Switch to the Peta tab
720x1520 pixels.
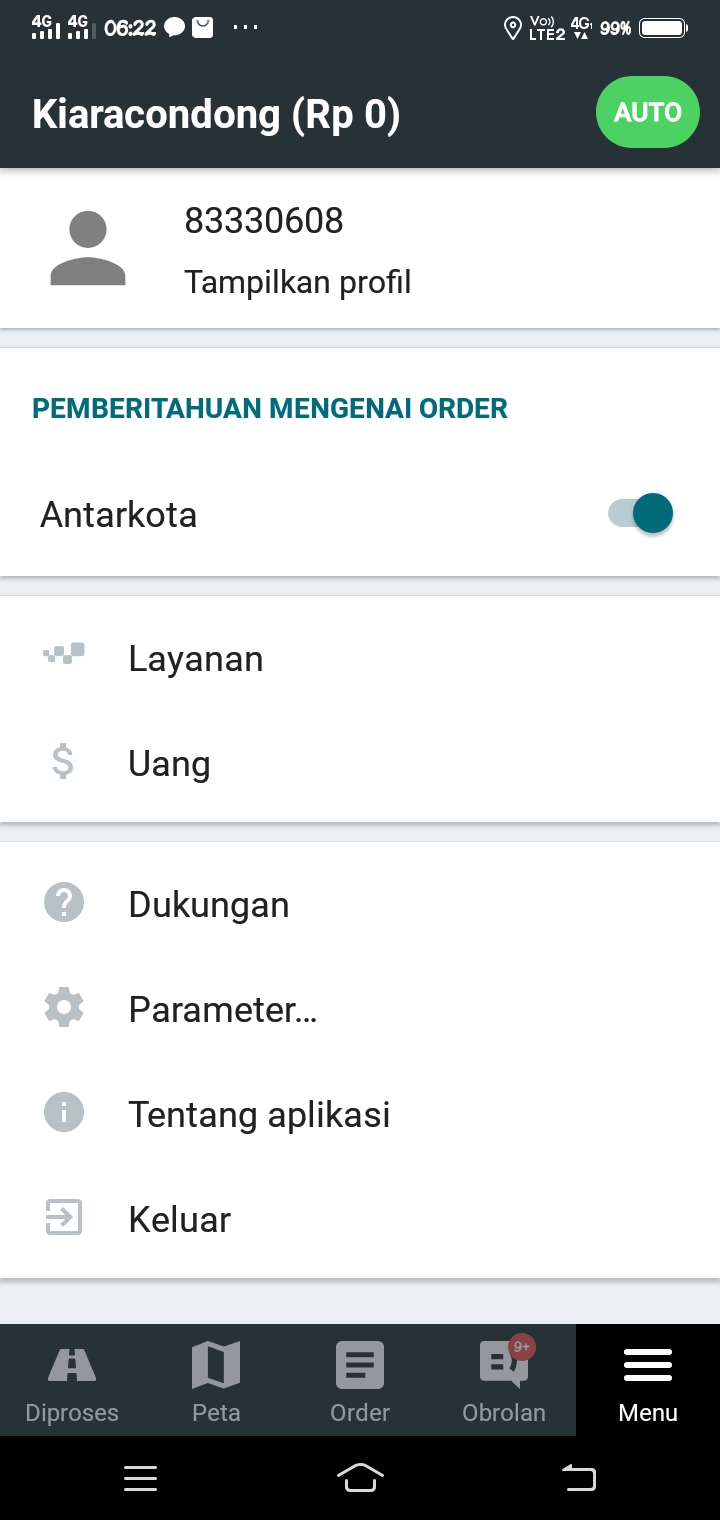216,1382
